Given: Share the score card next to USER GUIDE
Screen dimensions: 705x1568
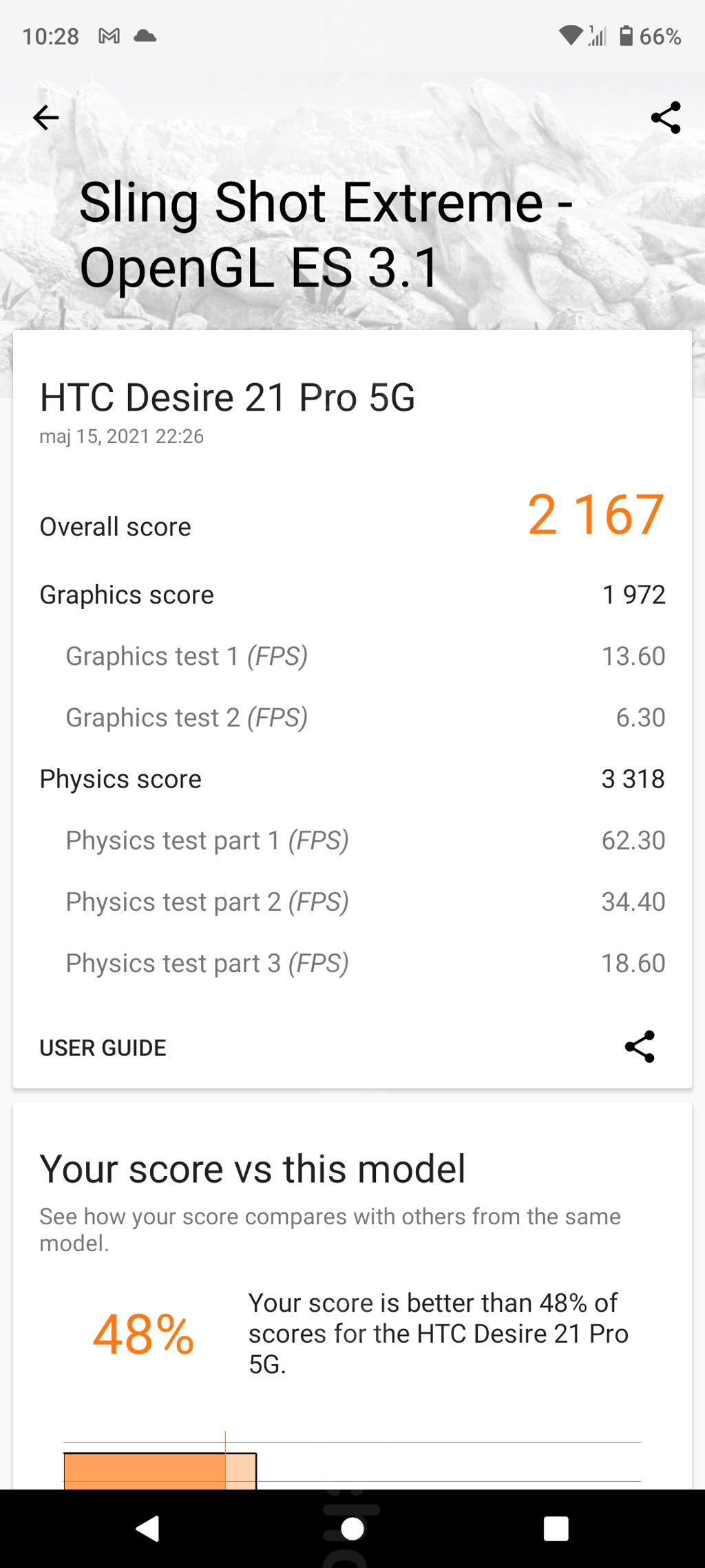Looking at the screenshot, I should point(640,1047).
